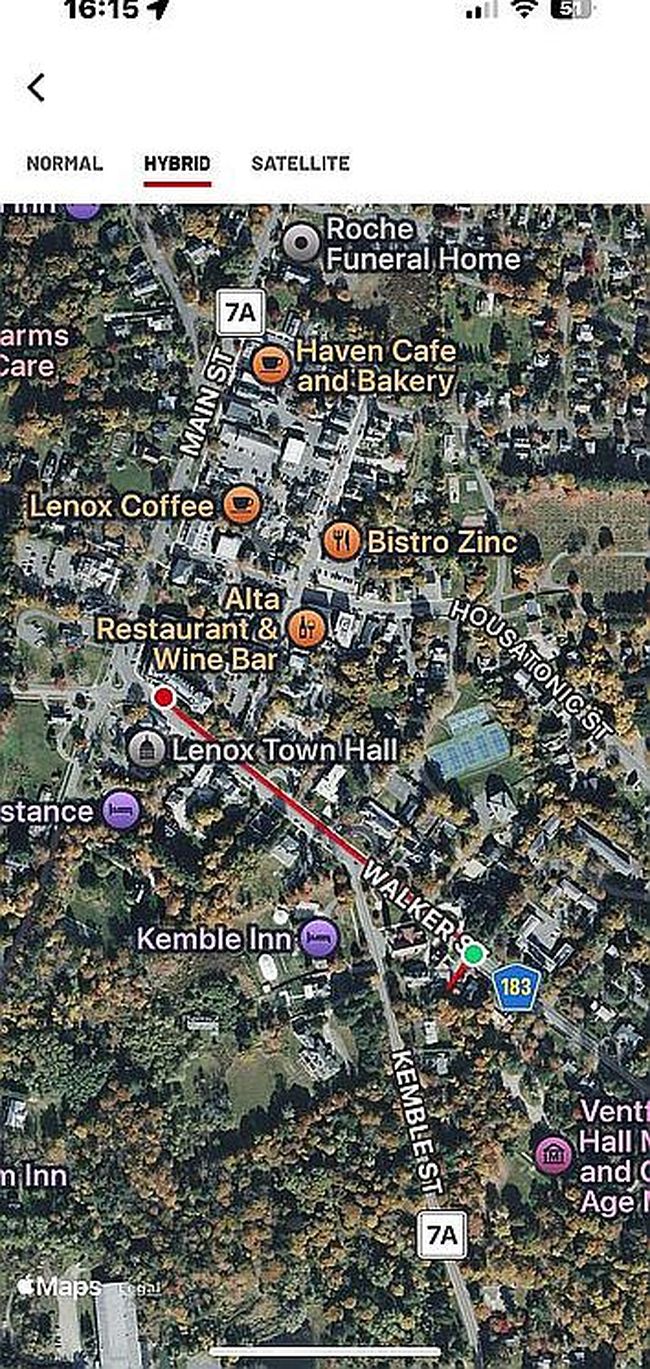
Task: Tap the Lenox Town Hall marker
Action: pos(147,749)
